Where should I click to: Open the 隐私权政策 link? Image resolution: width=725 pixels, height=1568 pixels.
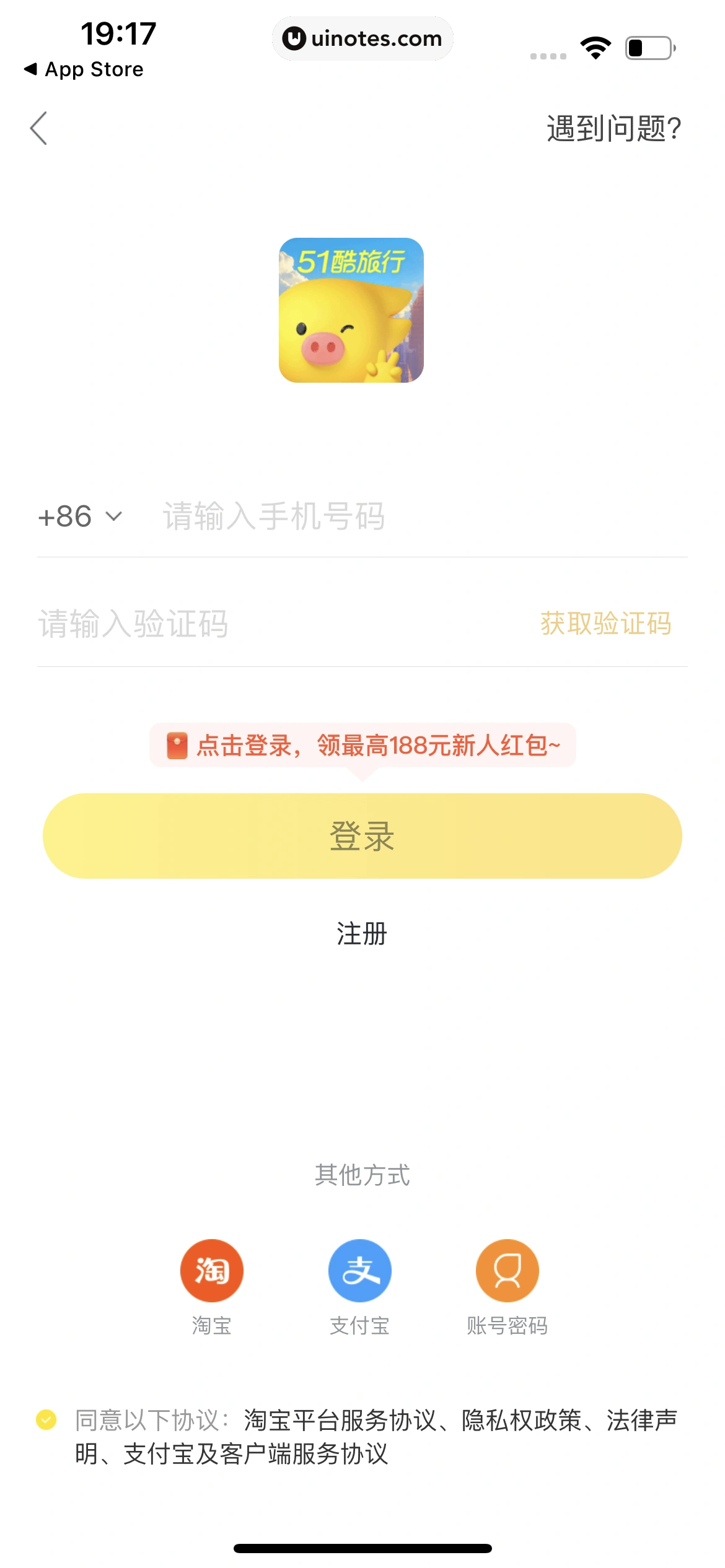pyautogui.click(x=522, y=1420)
